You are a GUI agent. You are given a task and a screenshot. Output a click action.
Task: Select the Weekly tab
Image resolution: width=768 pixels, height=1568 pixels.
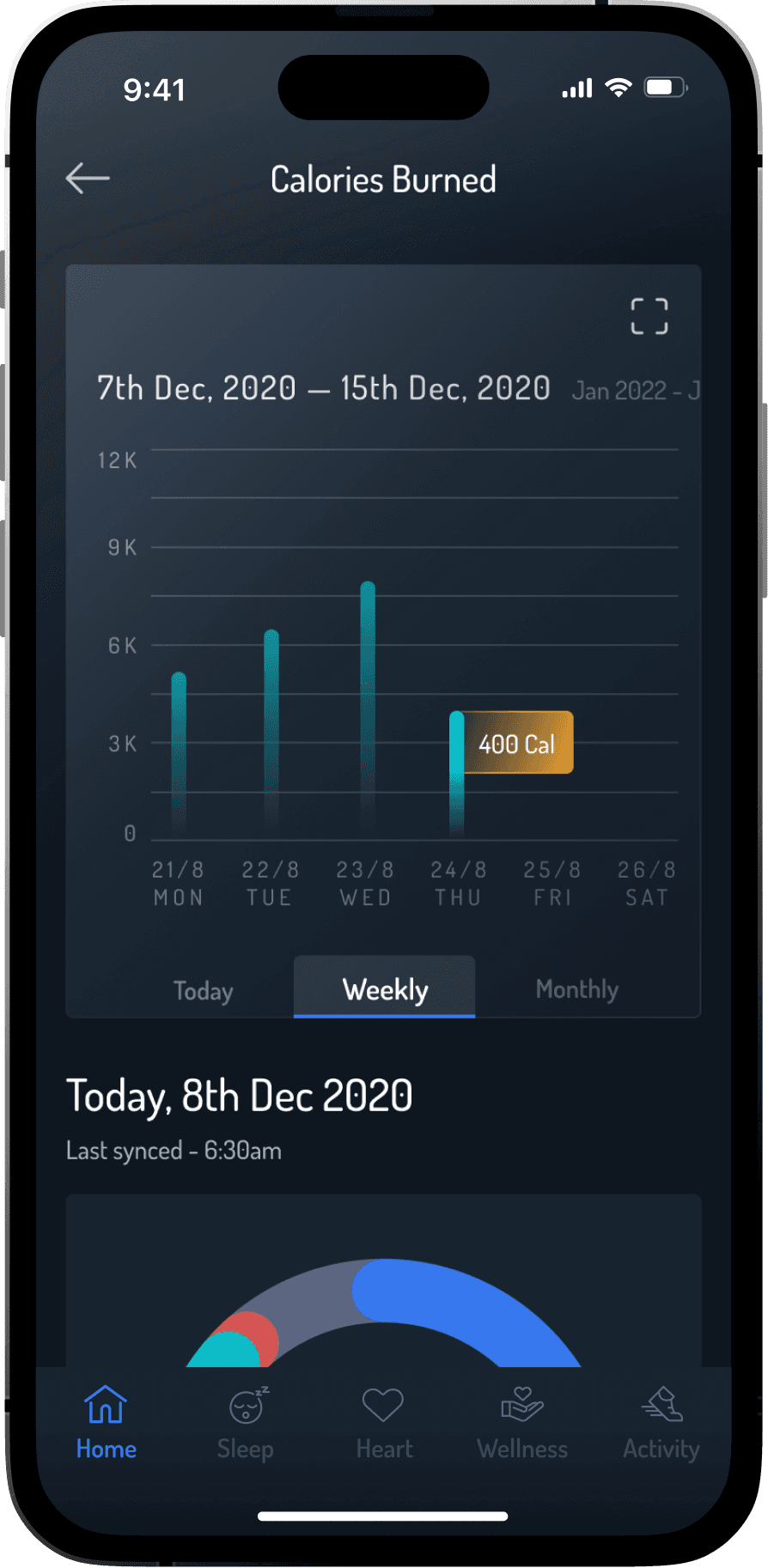click(x=385, y=988)
